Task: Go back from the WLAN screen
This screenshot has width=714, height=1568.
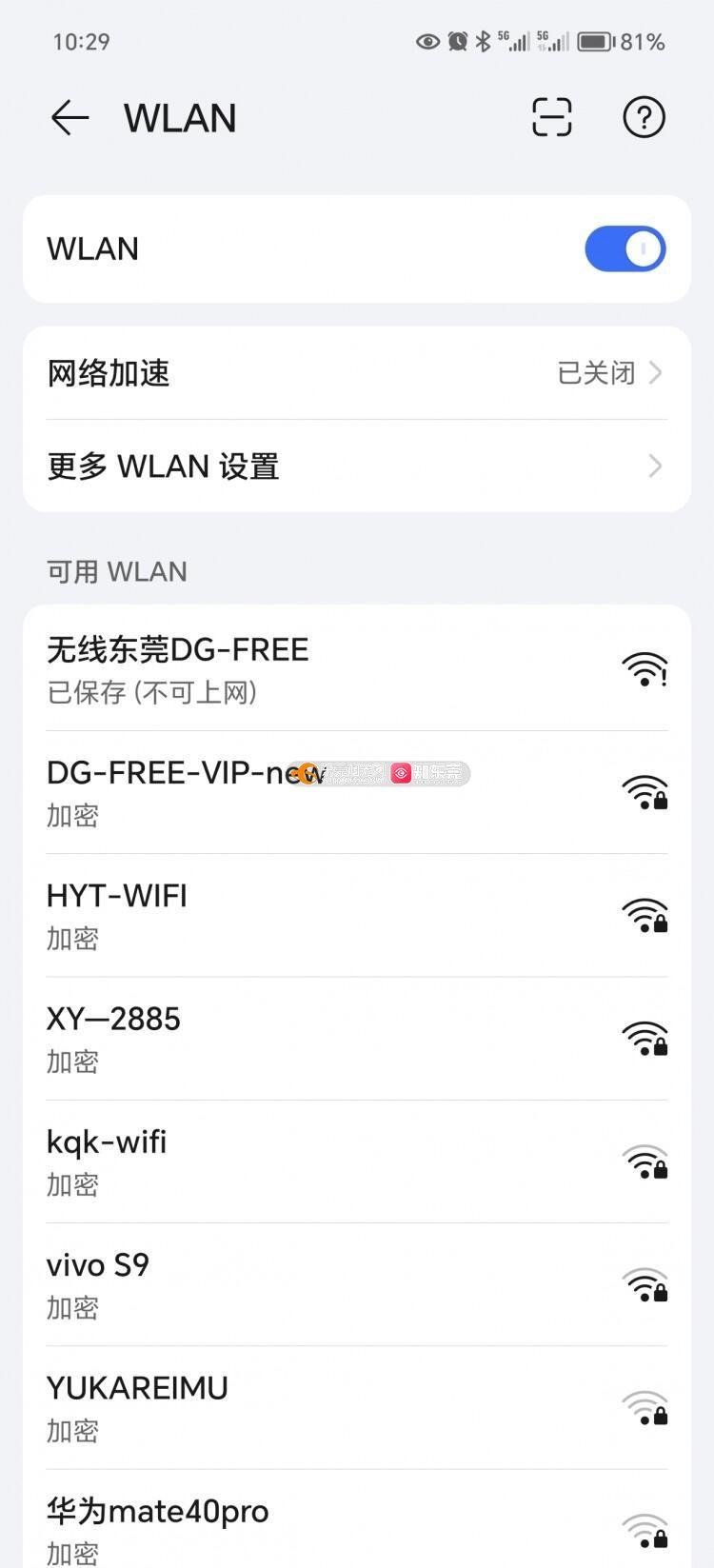Action: point(69,118)
